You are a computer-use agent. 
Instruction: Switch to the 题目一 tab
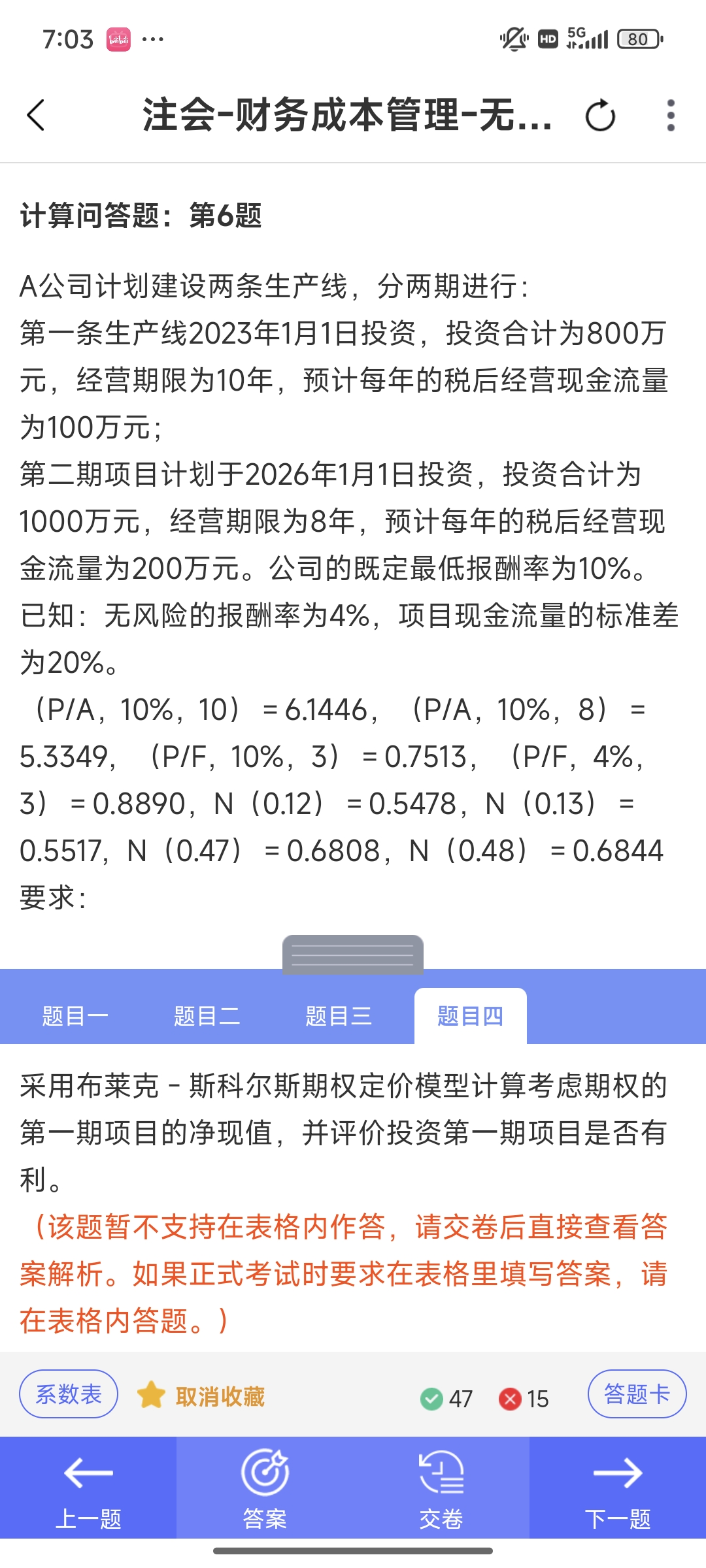coord(75,1016)
